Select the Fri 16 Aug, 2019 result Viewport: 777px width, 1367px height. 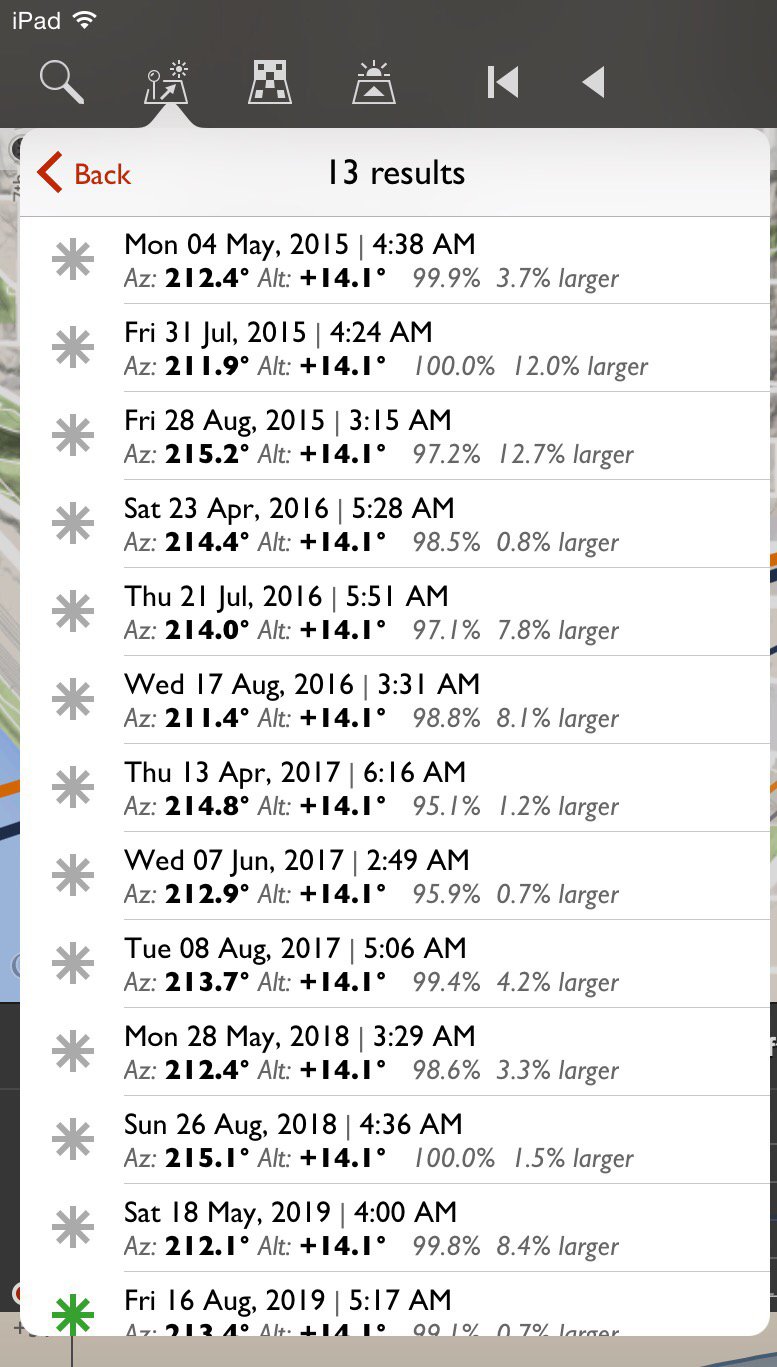[395, 1306]
